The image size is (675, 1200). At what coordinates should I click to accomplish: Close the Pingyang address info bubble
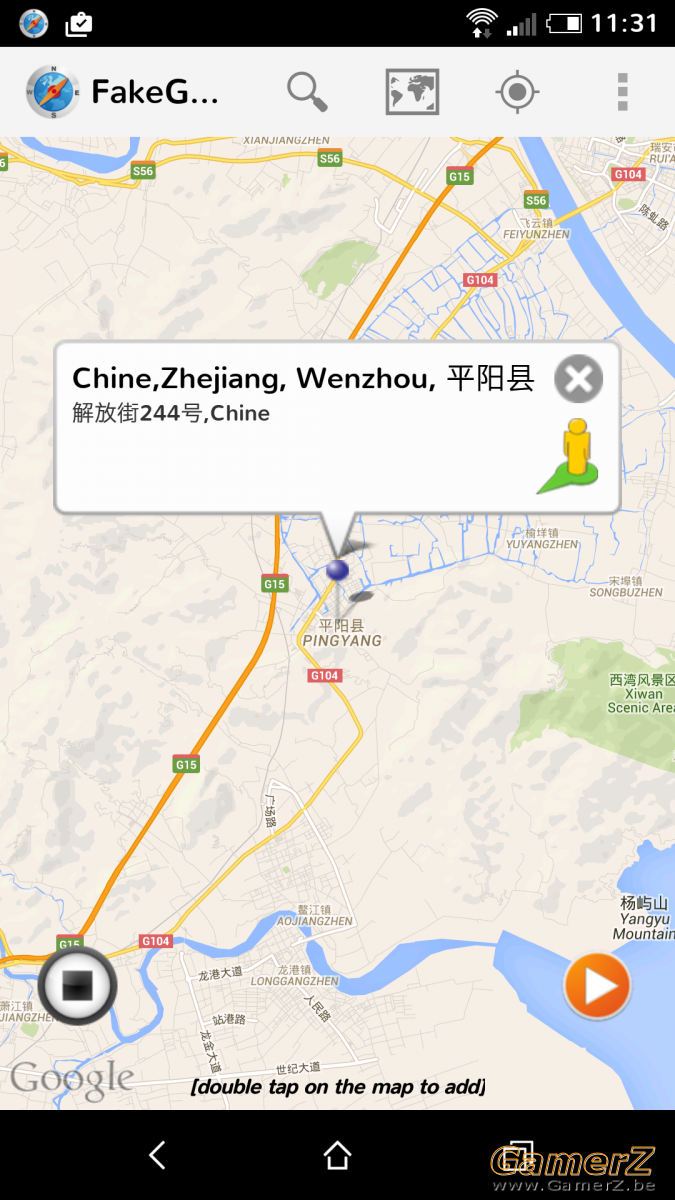pyautogui.click(x=578, y=379)
